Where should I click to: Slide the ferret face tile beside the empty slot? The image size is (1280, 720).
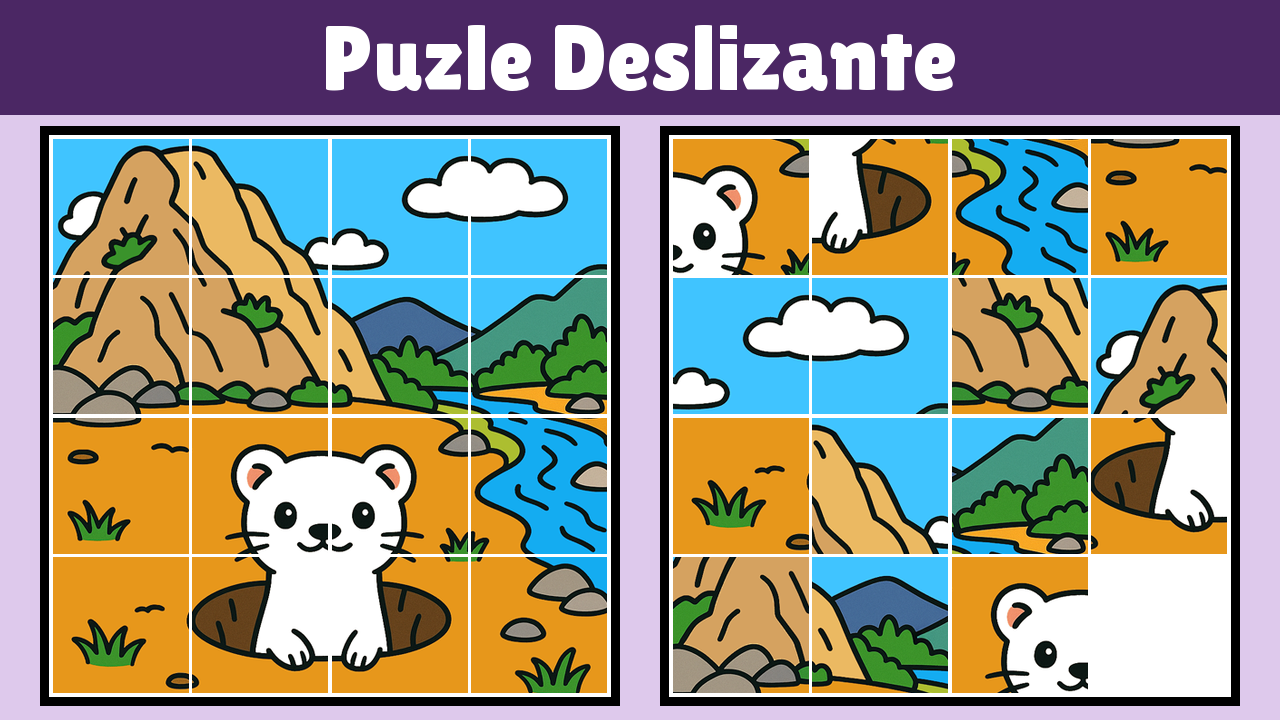(1019, 625)
